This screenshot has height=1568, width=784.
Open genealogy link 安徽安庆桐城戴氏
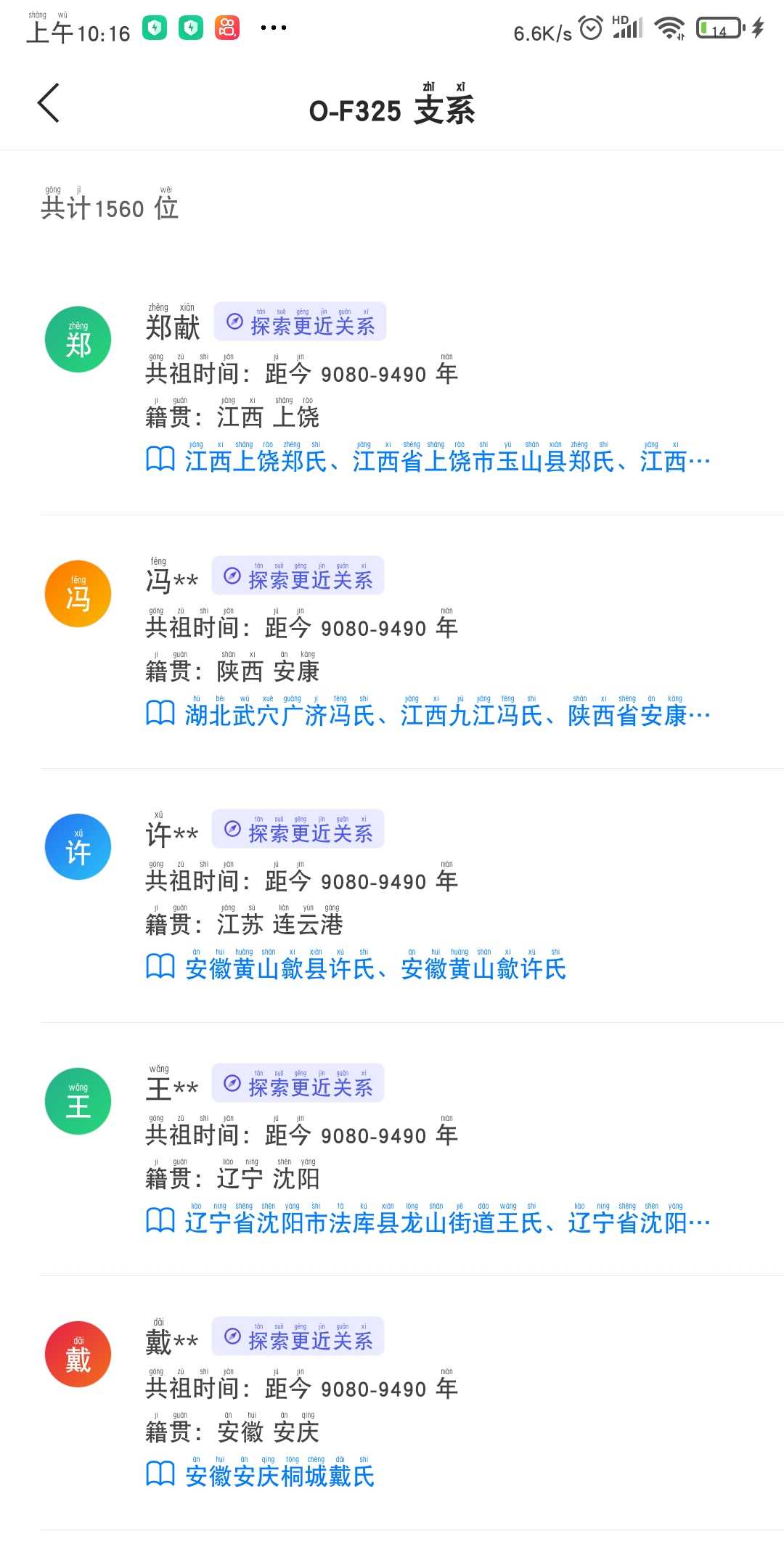coord(279,1476)
